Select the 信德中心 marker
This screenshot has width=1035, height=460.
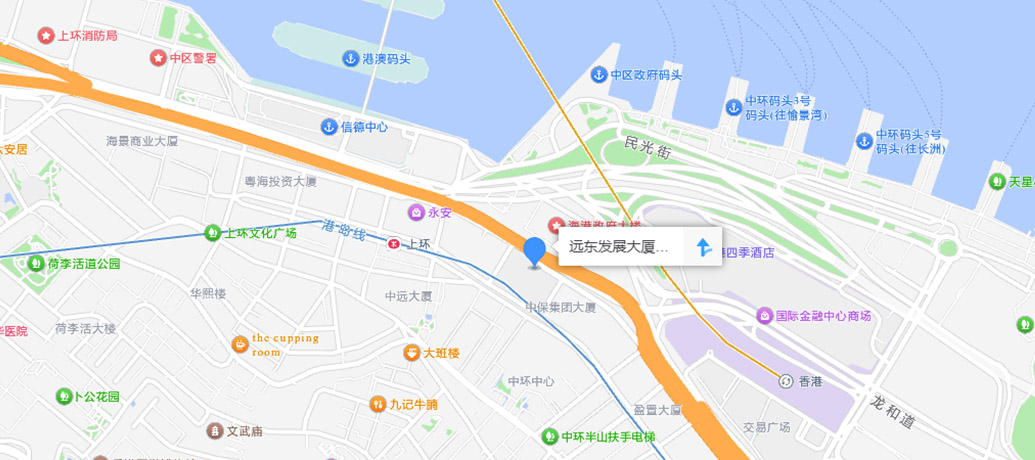[x=328, y=126]
